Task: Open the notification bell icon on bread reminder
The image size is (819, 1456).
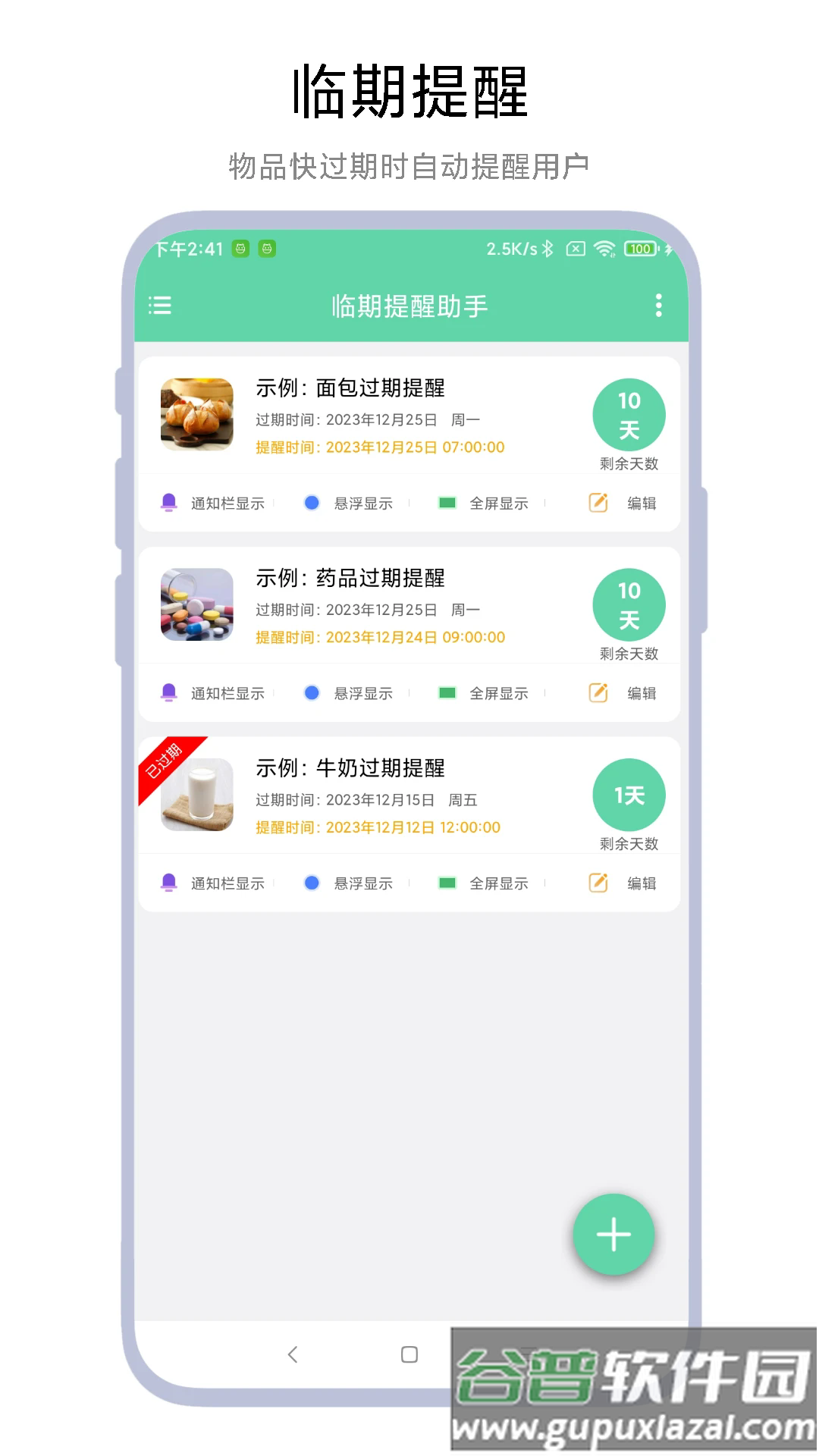Action: pos(168,502)
